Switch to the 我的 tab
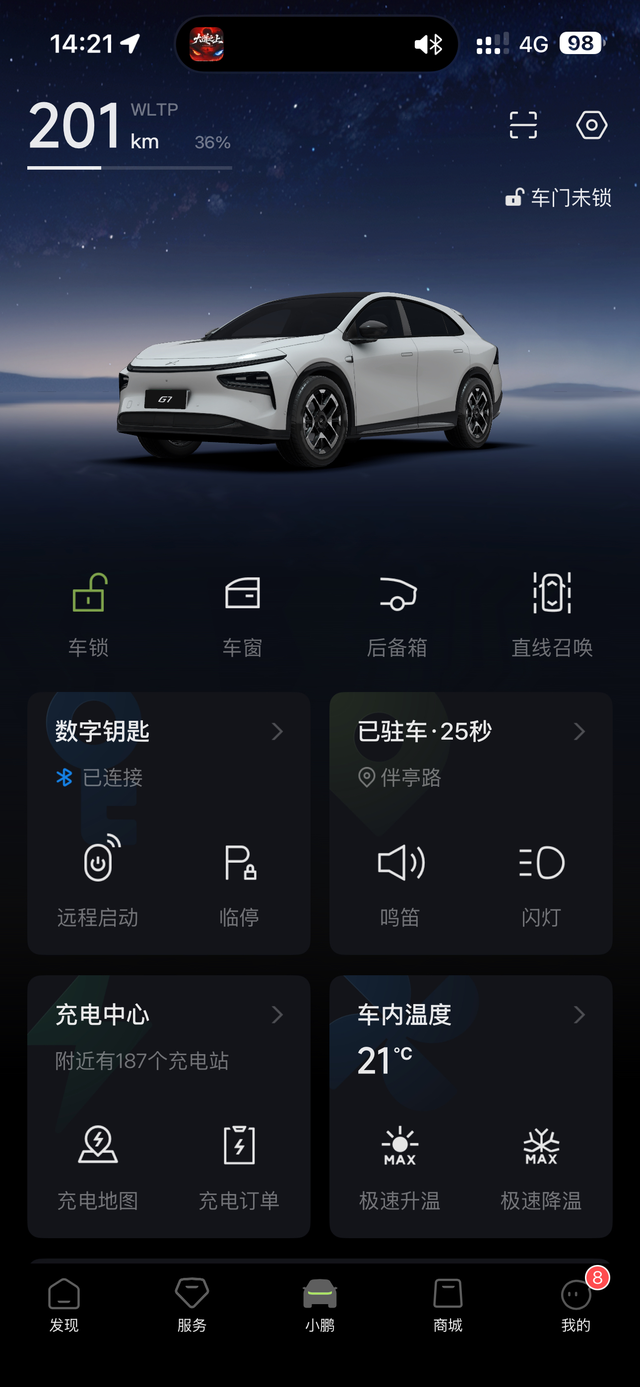The height and width of the screenshot is (1387, 640). pyautogui.click(x=576, y=1305)
